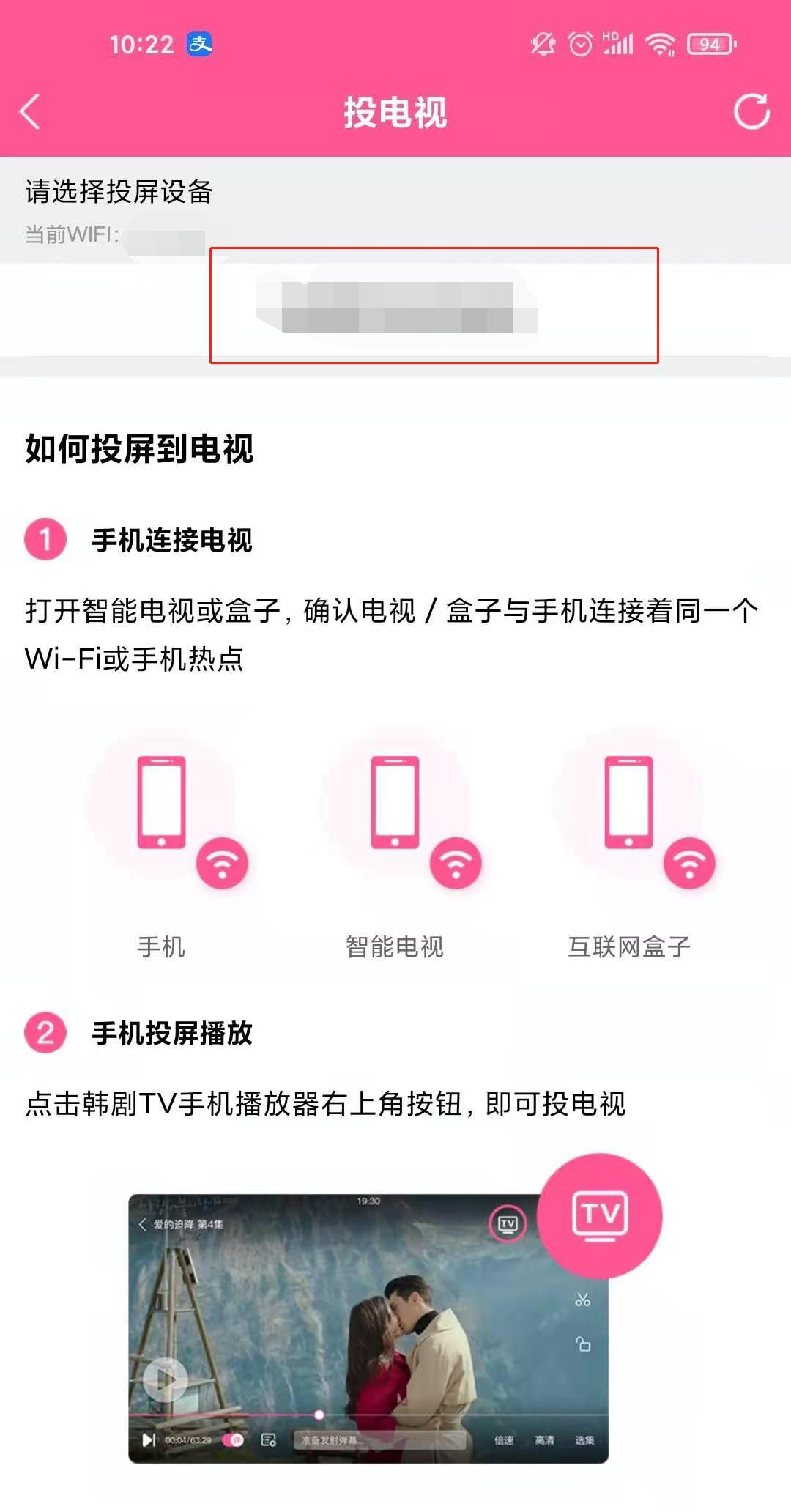Open the danmaku settings icon near the comment bar

click(x=268, y=1439)
